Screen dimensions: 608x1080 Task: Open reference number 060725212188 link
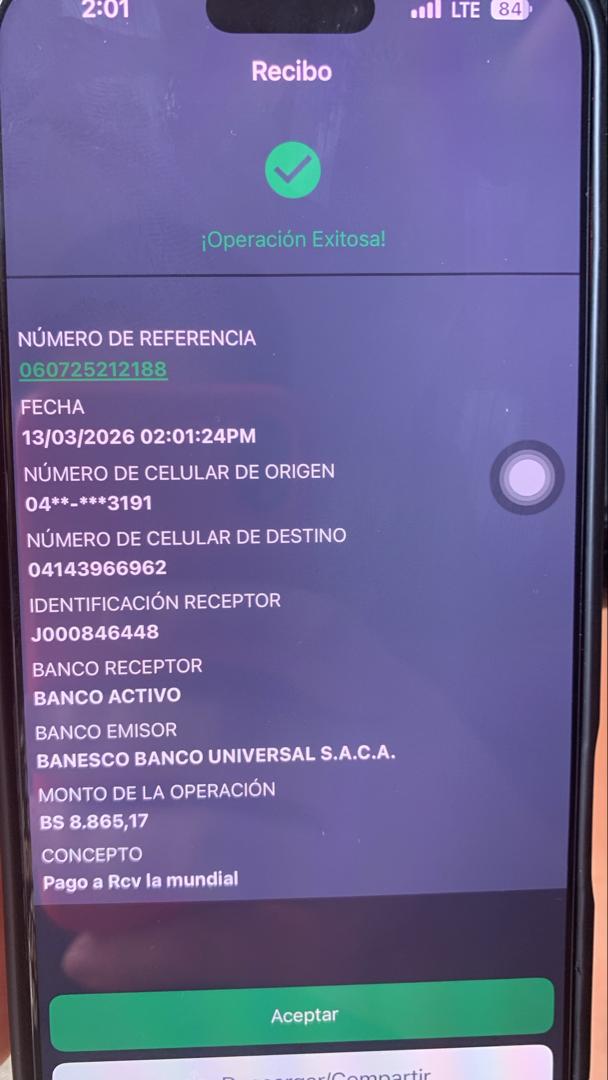pyautogui.click(x=93, y=370)
